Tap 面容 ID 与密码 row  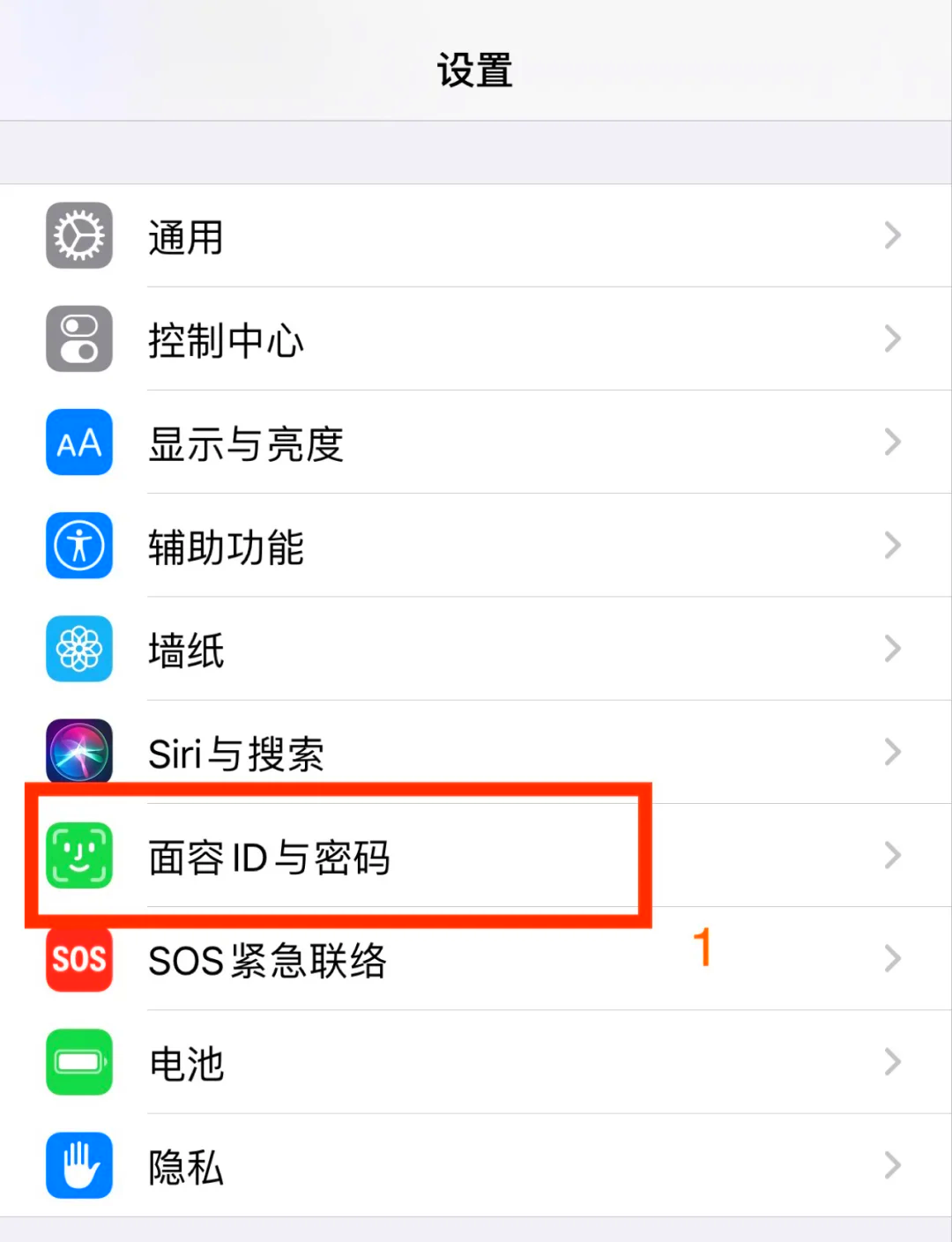click(x=476, y=856)
